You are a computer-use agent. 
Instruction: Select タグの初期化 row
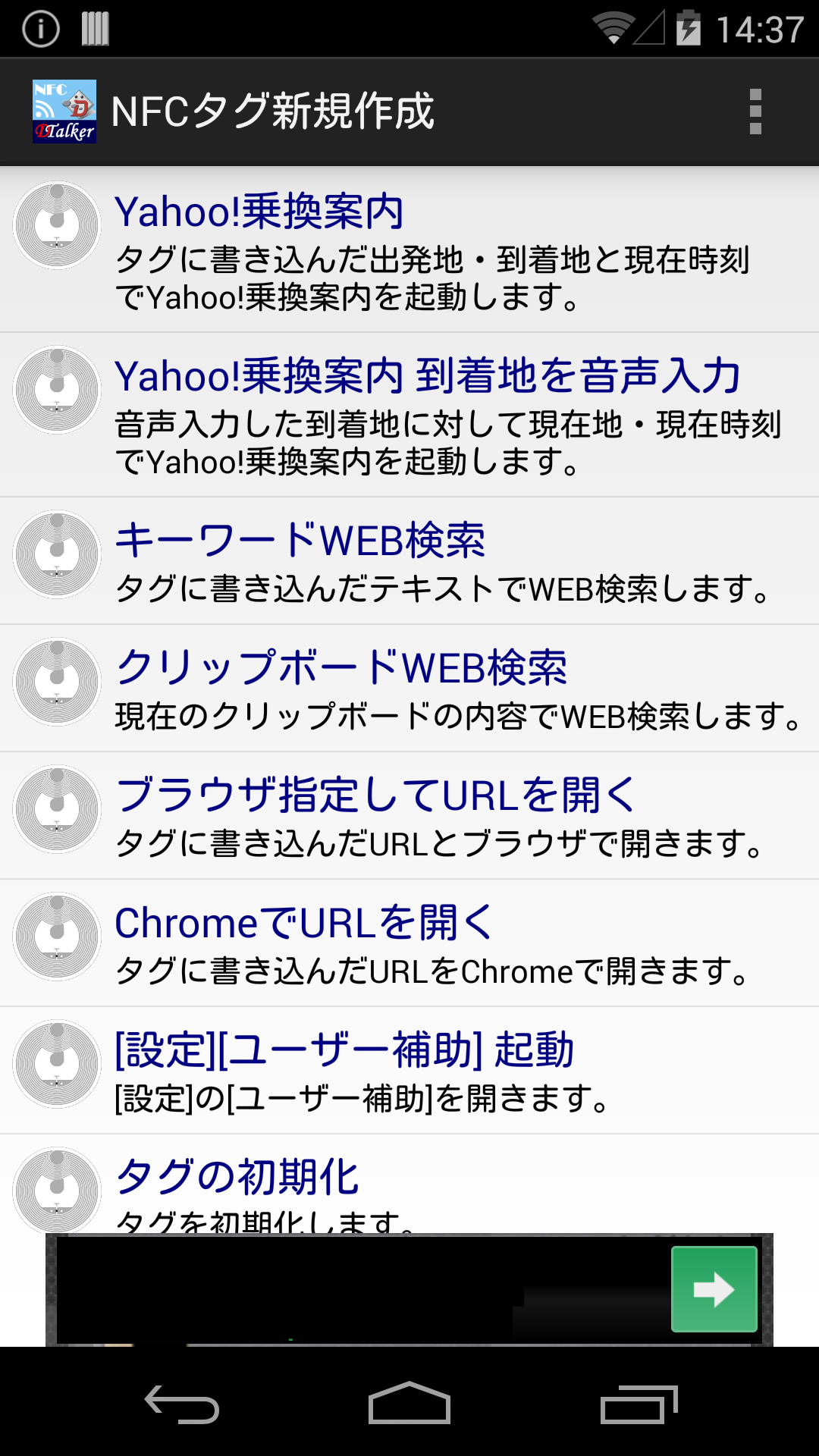[x=409, y=1183]
